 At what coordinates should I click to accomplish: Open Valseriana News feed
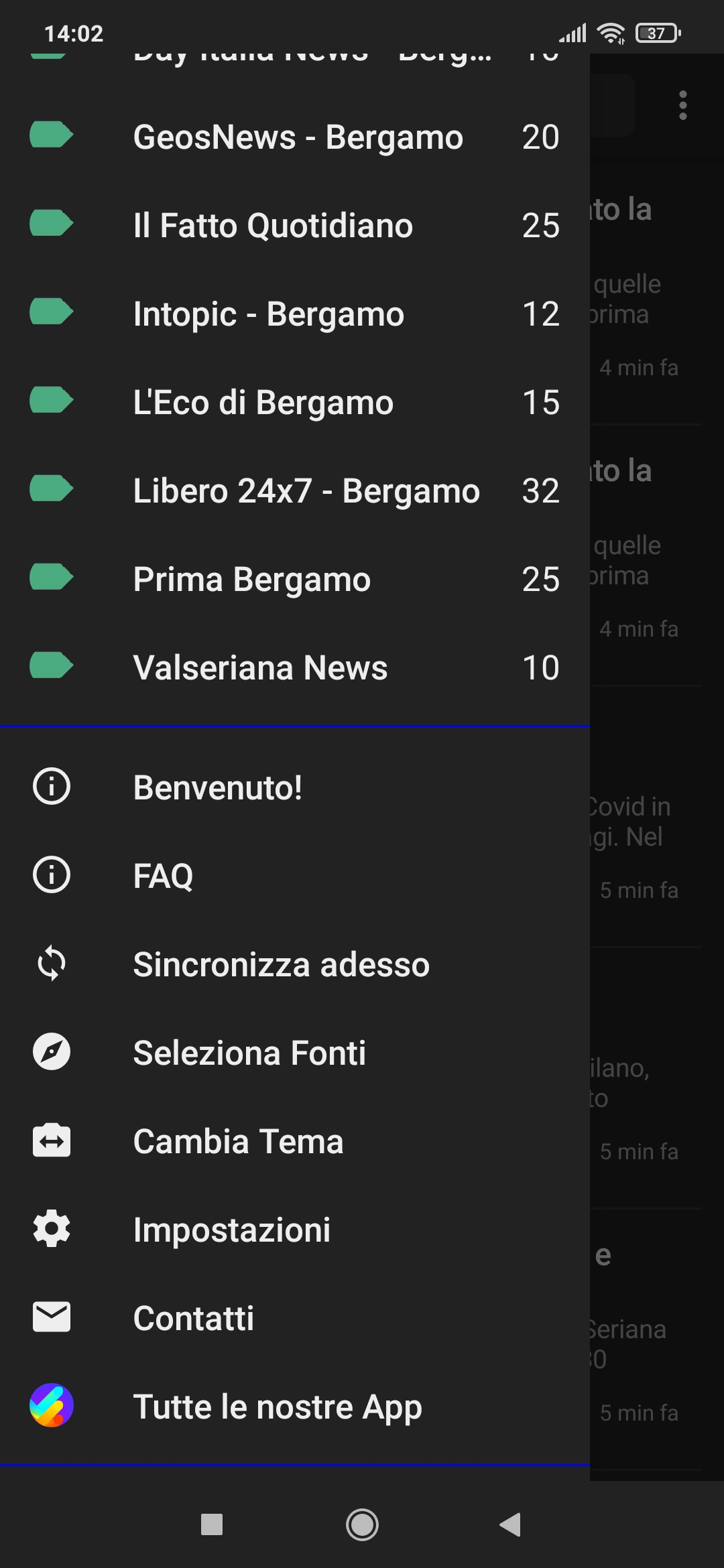pyautogui.click(x=295, y=668)
